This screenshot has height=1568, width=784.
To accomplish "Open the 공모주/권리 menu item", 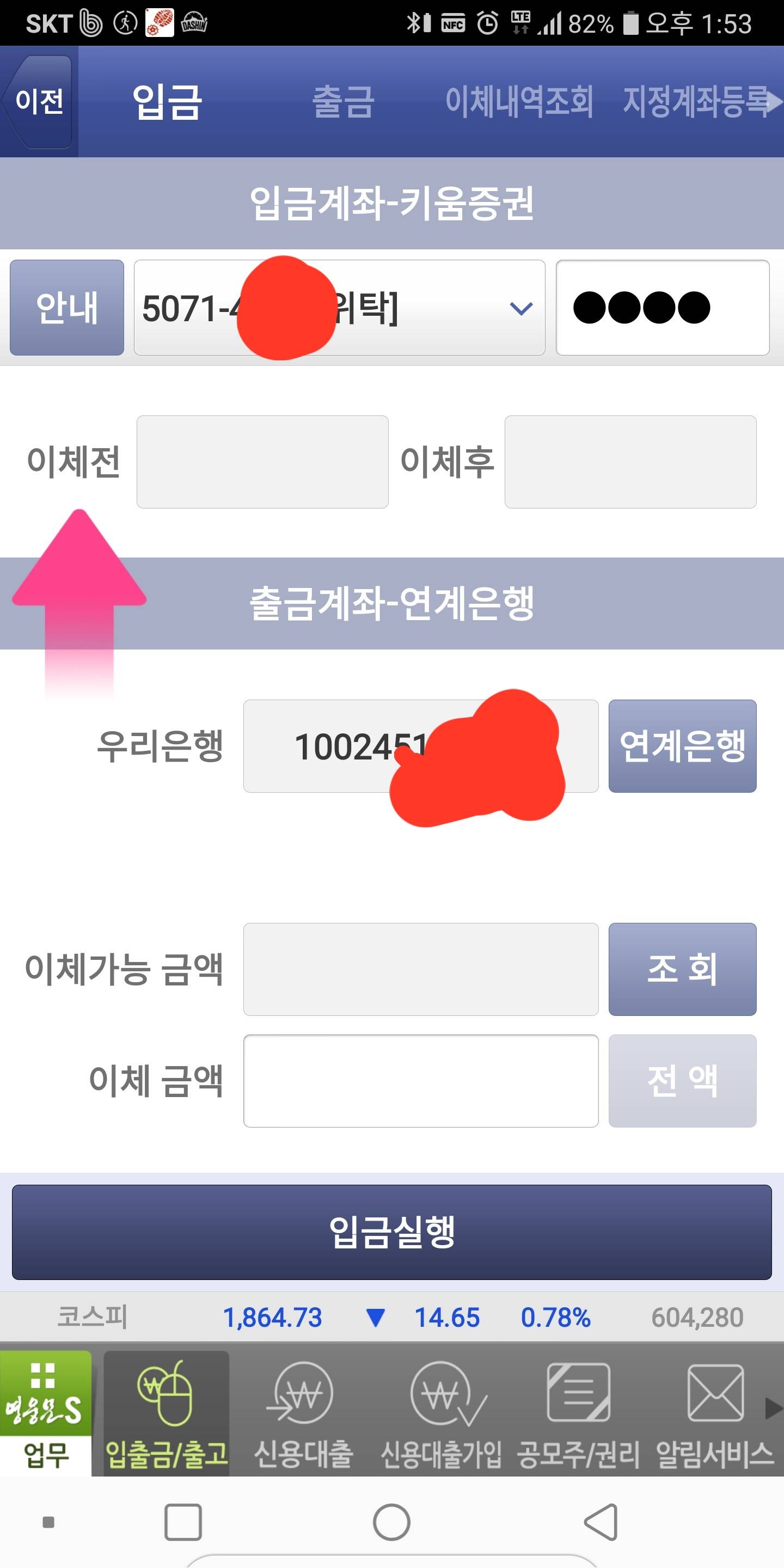I will click(x=578, y=1412).
